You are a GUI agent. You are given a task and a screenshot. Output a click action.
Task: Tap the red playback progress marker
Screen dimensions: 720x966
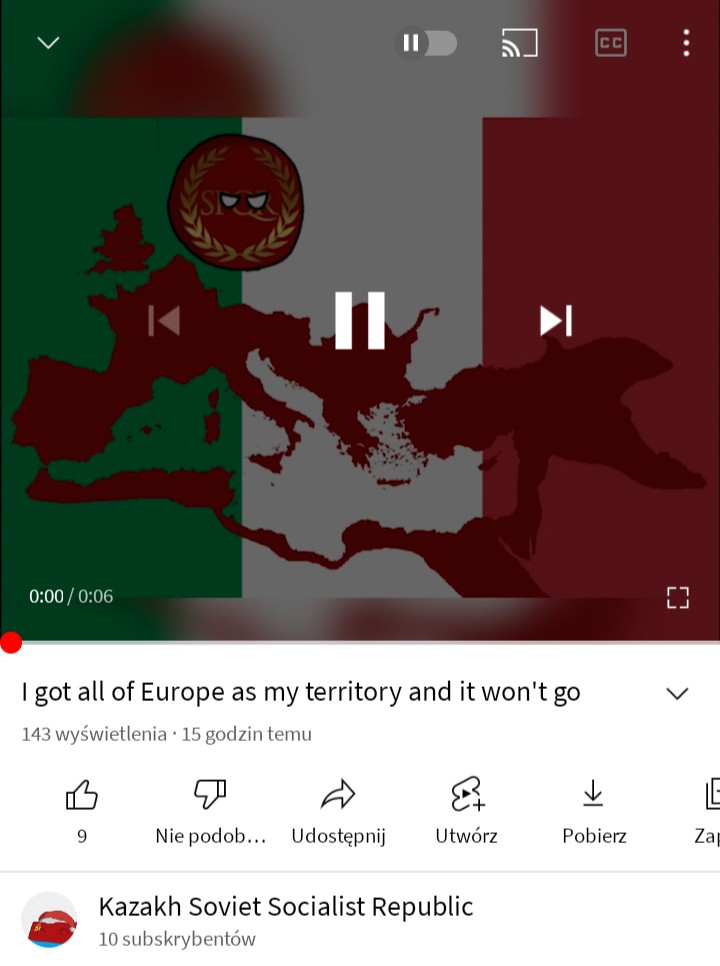point(11,643)
